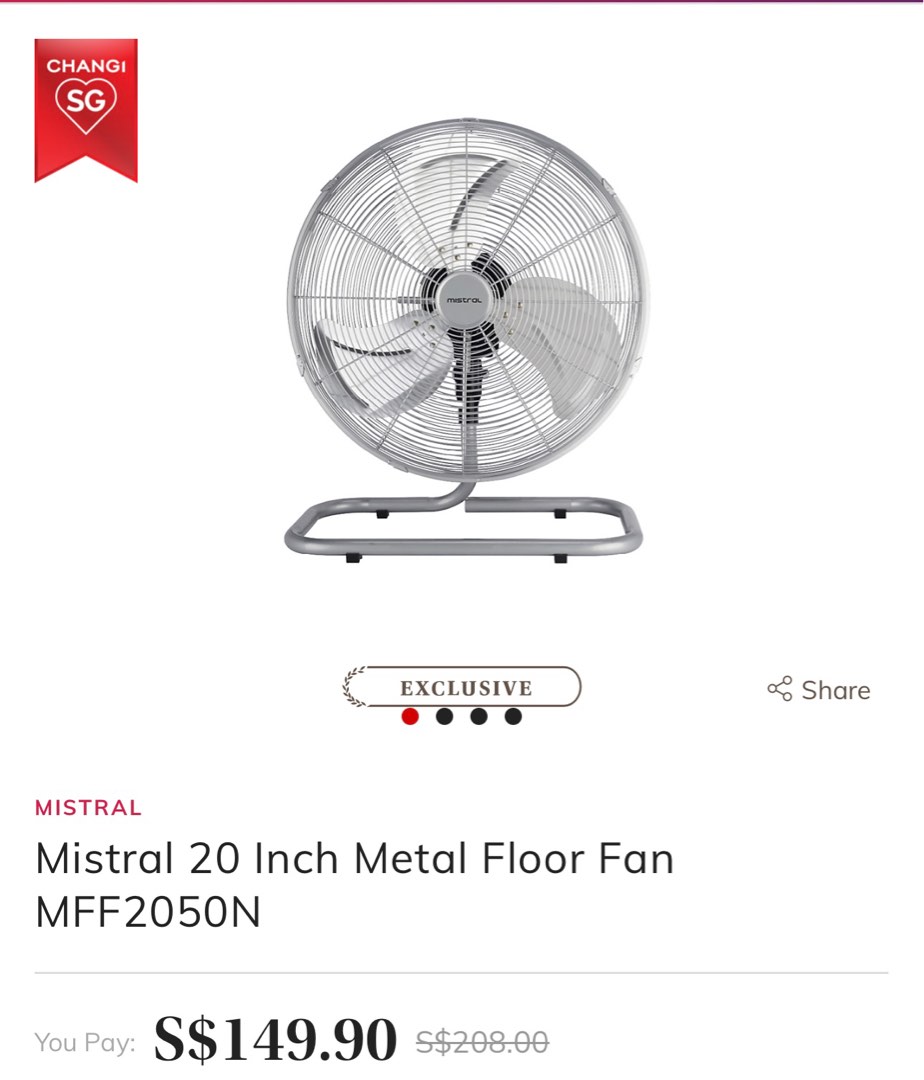Open the EXCLUSIVE details section
Screen dimensions: 924x1080
pyautogui.click(x=465, y=688)
